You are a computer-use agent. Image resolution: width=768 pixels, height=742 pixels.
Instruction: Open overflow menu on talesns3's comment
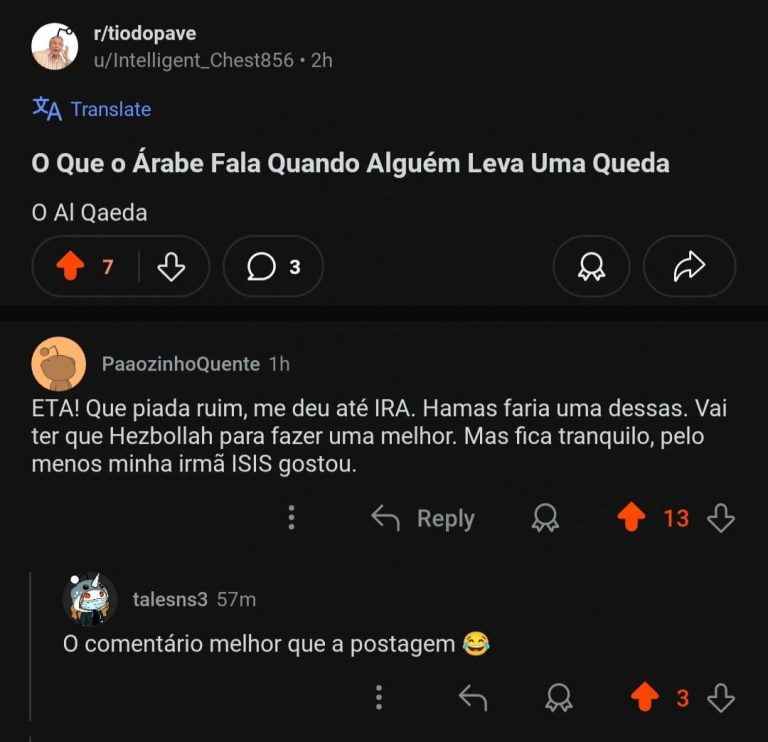(x=379, y=698)
